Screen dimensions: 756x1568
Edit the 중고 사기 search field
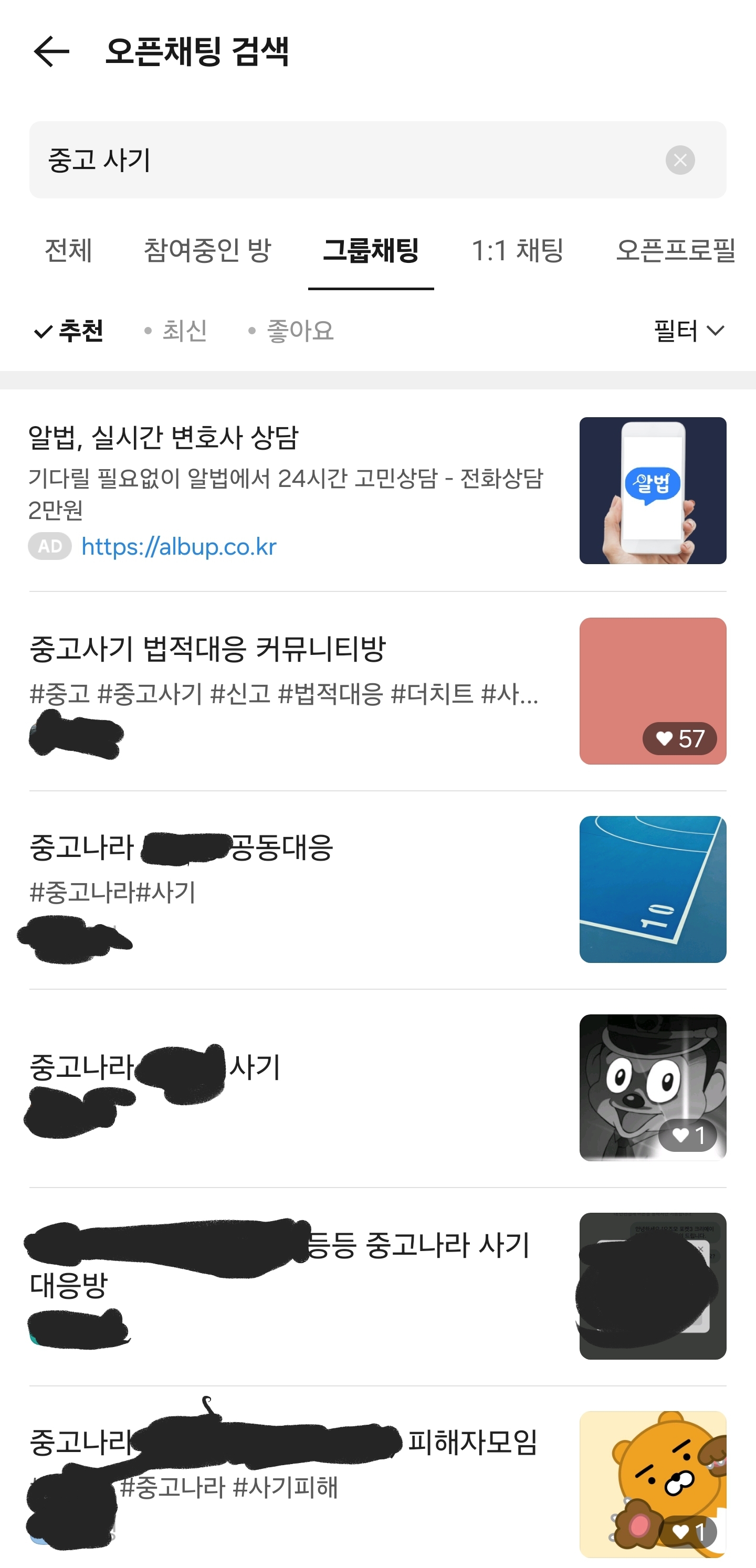tap(341, 160)
